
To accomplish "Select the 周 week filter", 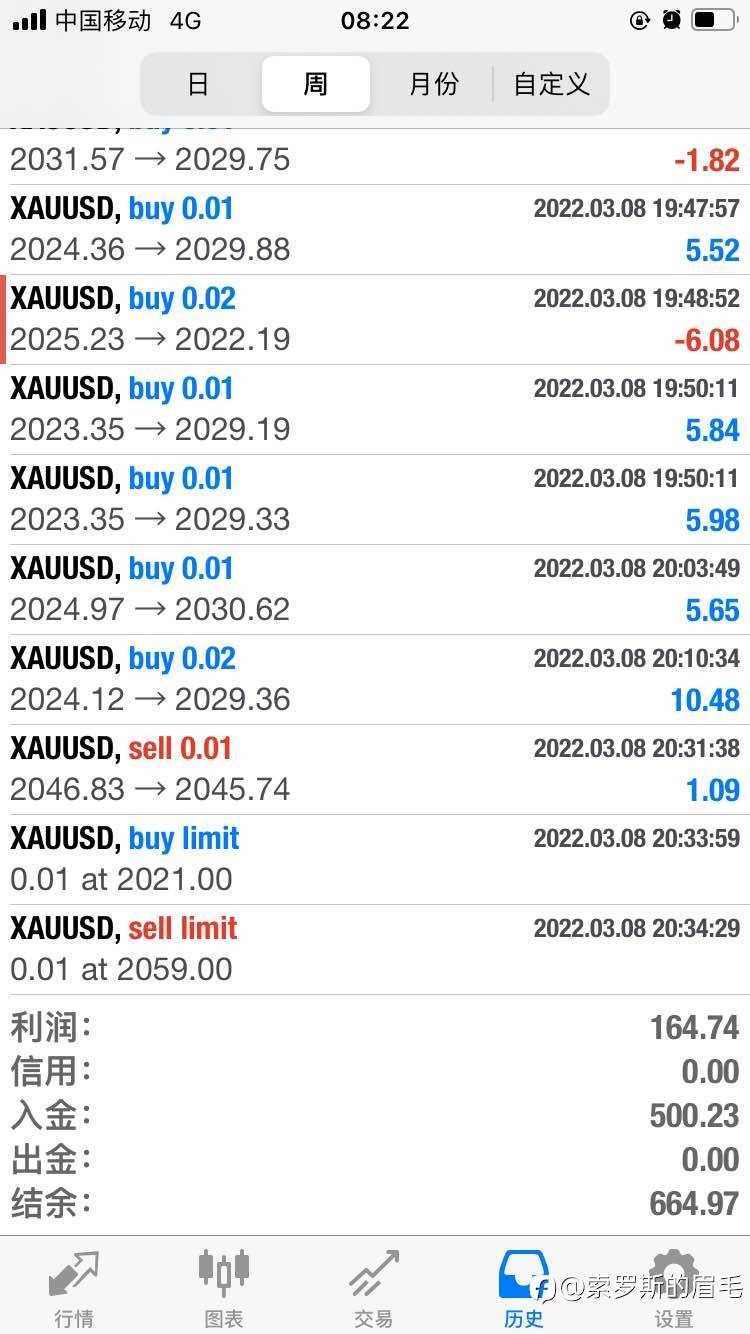I will tap(315, 84).
